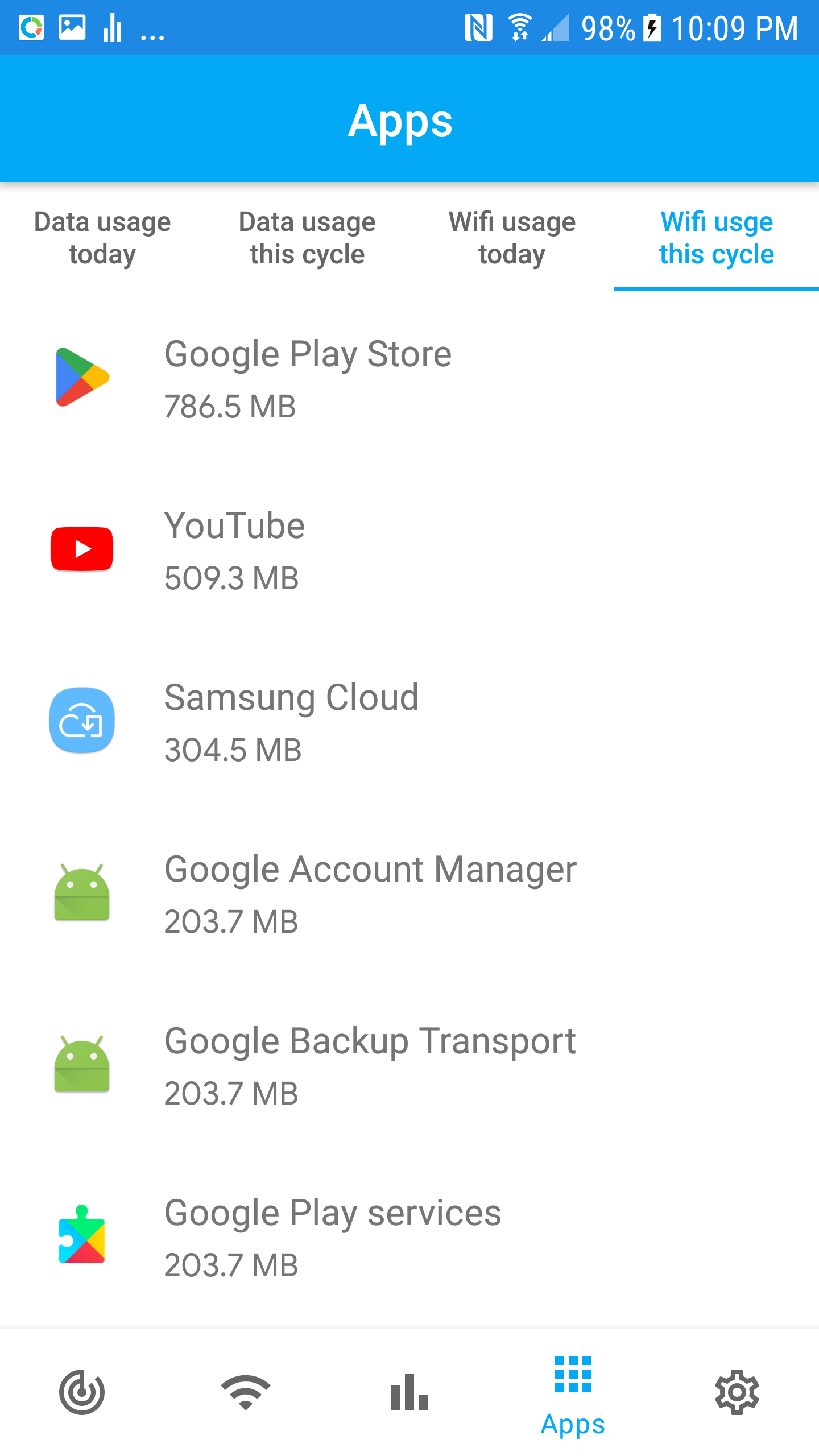Switch to the Data usage this cycle tab

(x=306, y=238)
